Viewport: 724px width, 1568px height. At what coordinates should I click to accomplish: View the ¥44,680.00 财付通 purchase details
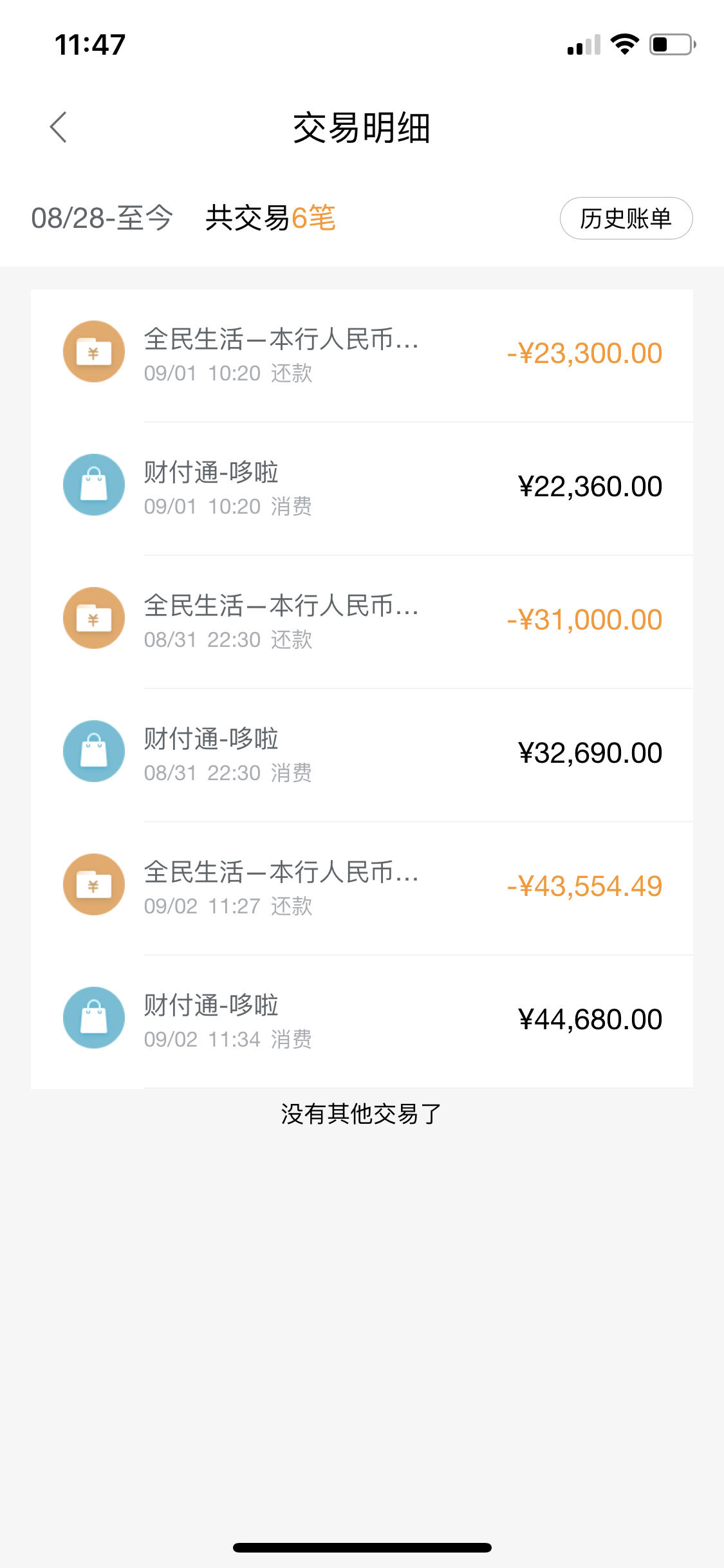(x=362, y=1022)
